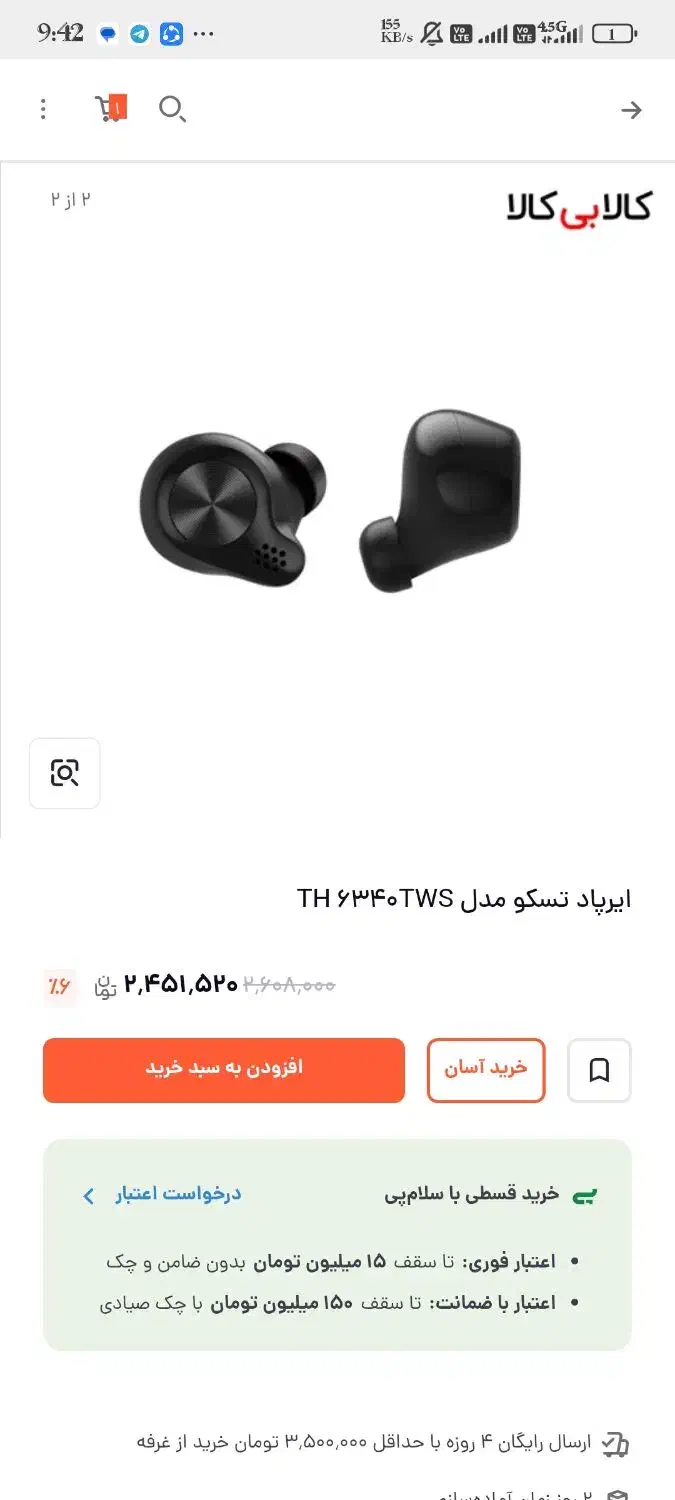Add product to cart with افزودن به سبد خرید
The image size is (675, 1500).
coord(224,1070)
